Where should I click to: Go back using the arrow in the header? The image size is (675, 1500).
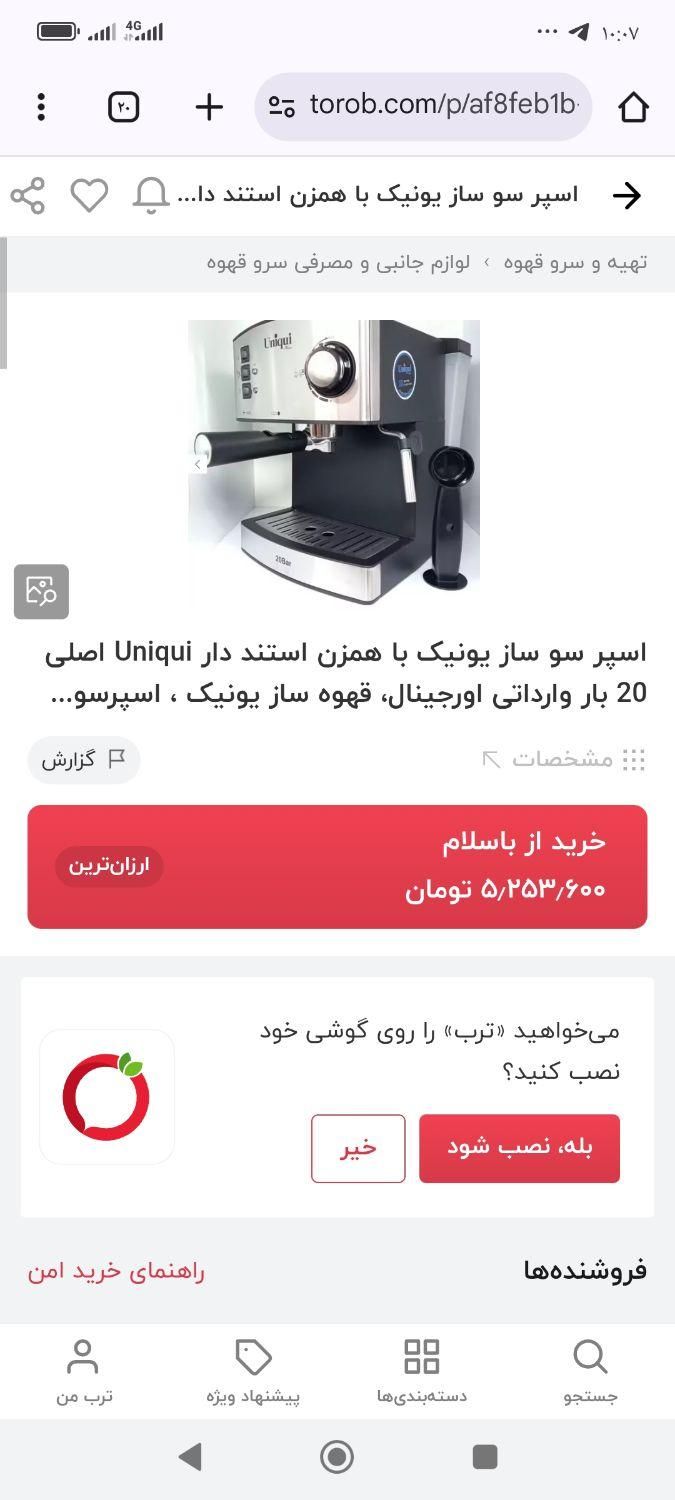click(626, 195)
